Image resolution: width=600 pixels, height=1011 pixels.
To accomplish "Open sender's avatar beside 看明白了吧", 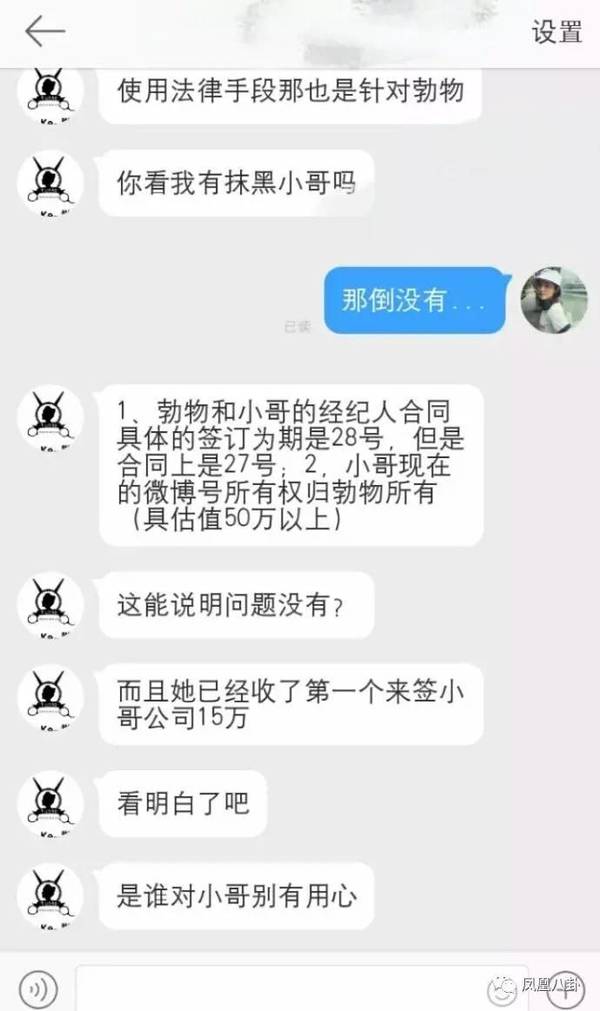I will coord(50,804).
